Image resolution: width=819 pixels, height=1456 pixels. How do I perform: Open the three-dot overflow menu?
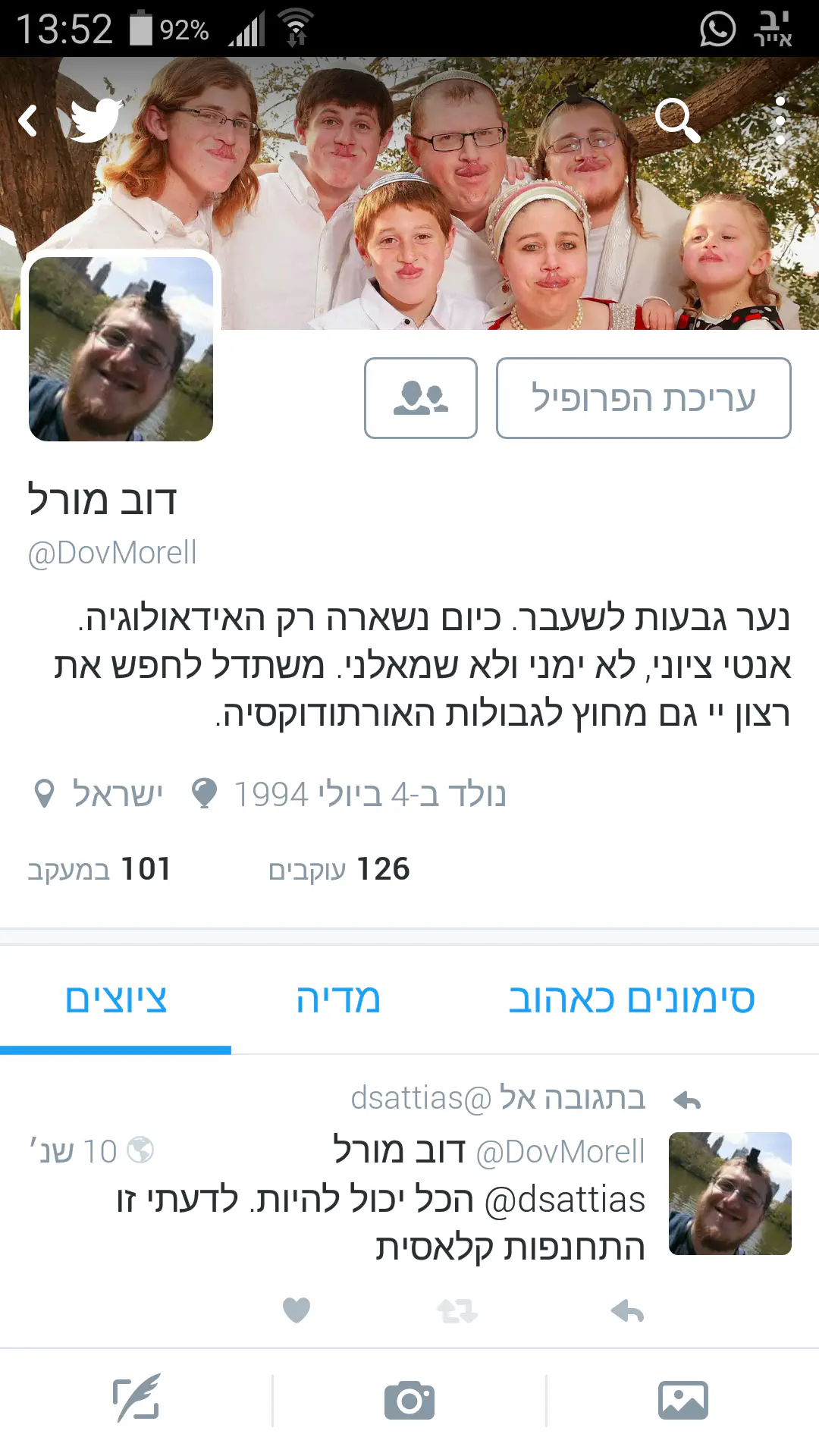click(780, 121)
